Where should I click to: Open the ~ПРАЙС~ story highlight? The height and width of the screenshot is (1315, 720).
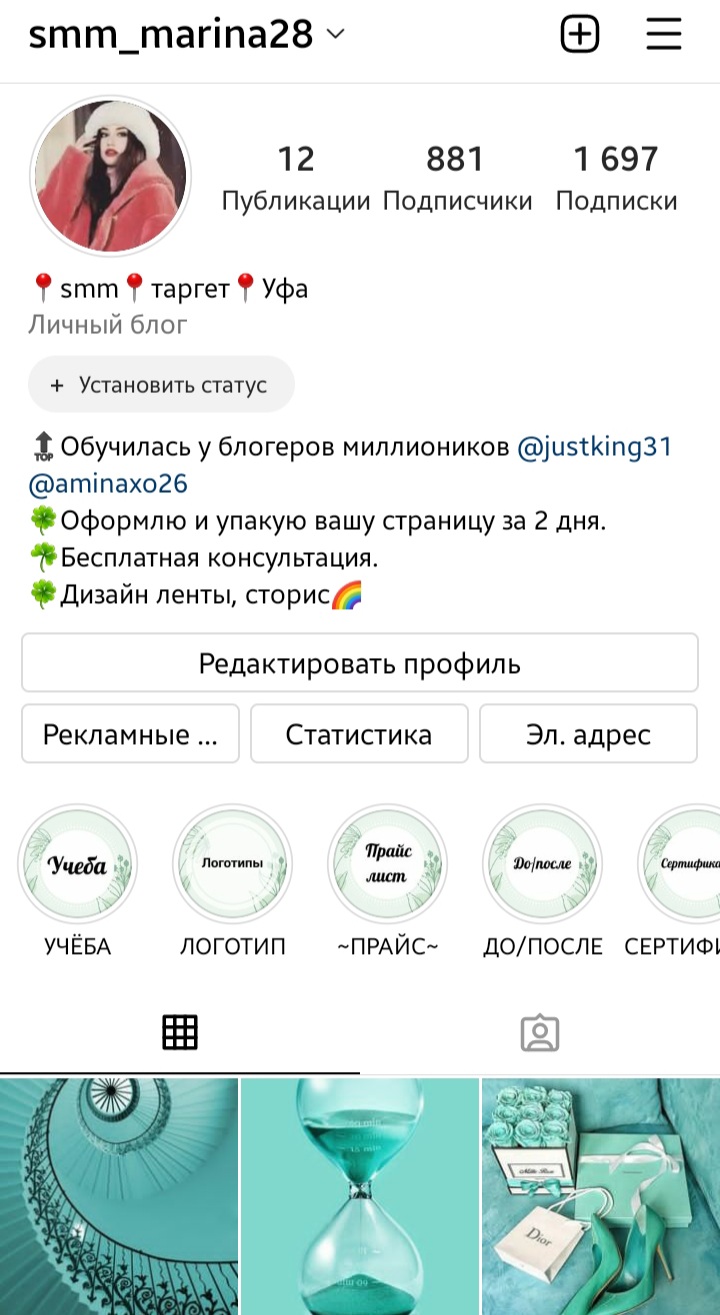[387, 864]
